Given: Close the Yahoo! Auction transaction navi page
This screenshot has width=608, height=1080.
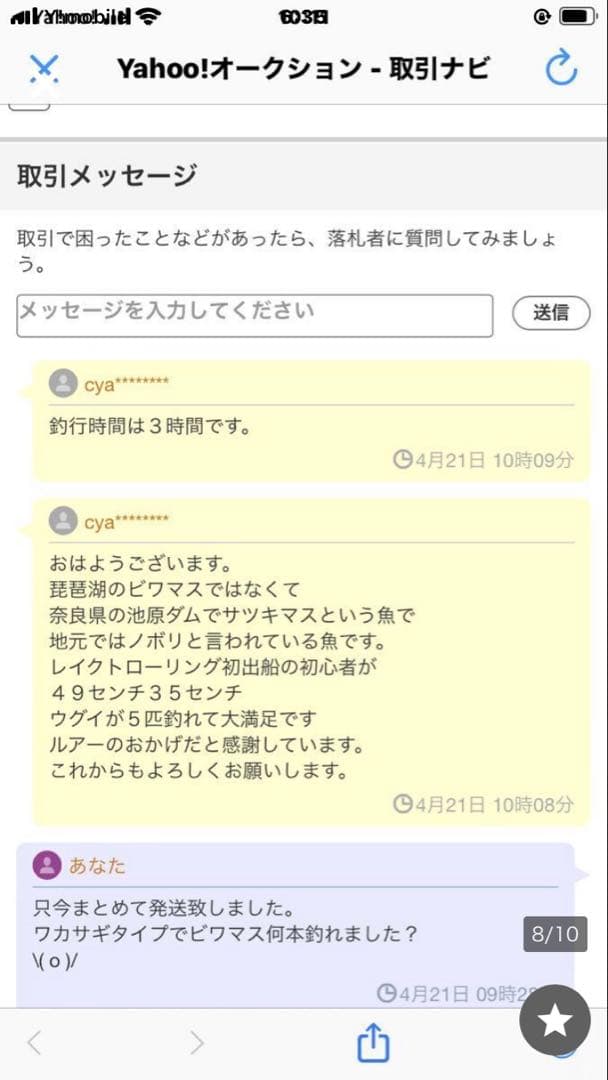Looking at the screenshot, I should point(43,68).
